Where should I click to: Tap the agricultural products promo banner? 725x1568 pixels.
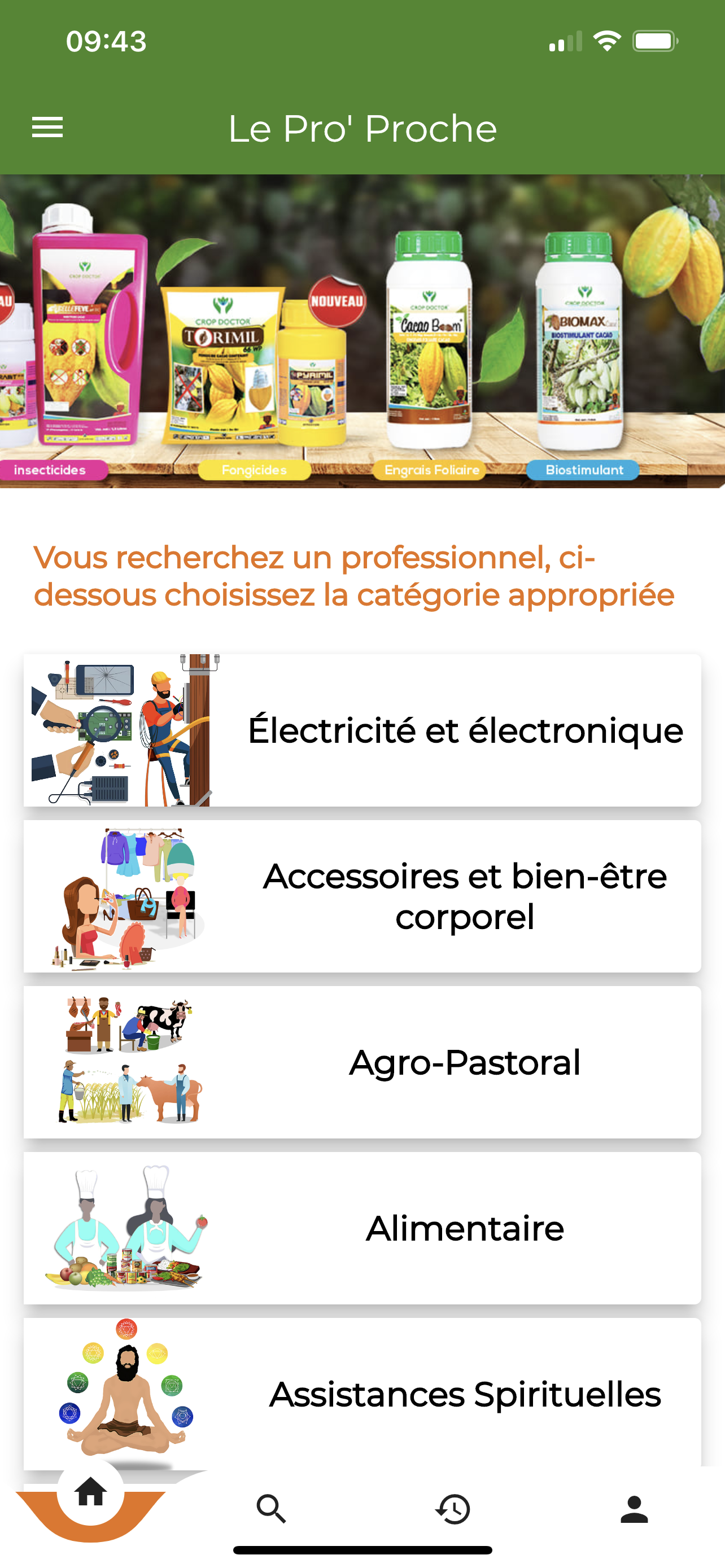(x=362, y=331)
